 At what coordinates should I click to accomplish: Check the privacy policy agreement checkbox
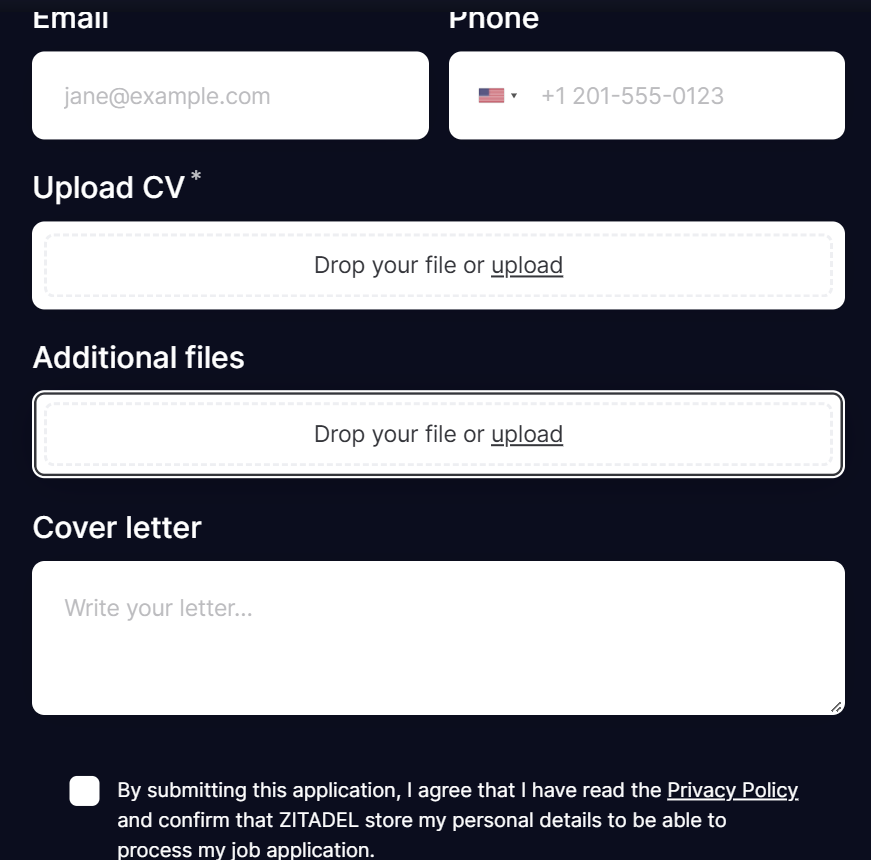coord(85,790)
